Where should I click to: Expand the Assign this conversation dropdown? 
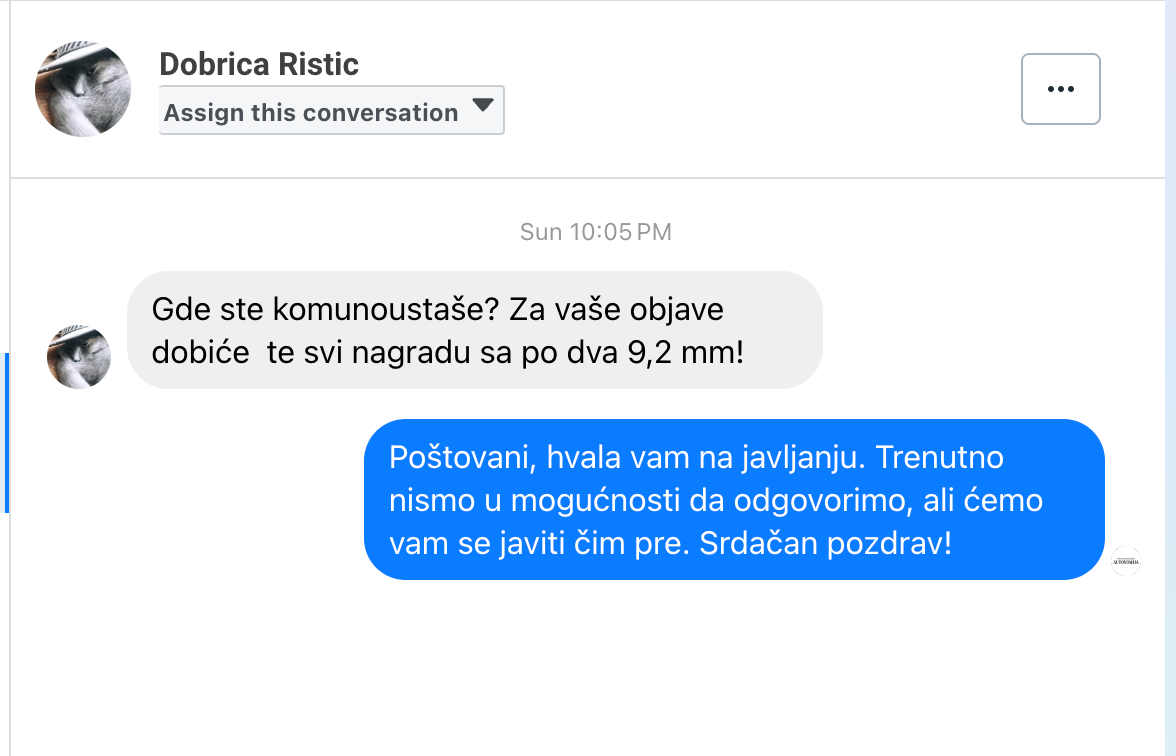pyautogui.click(x=331, y=111)
